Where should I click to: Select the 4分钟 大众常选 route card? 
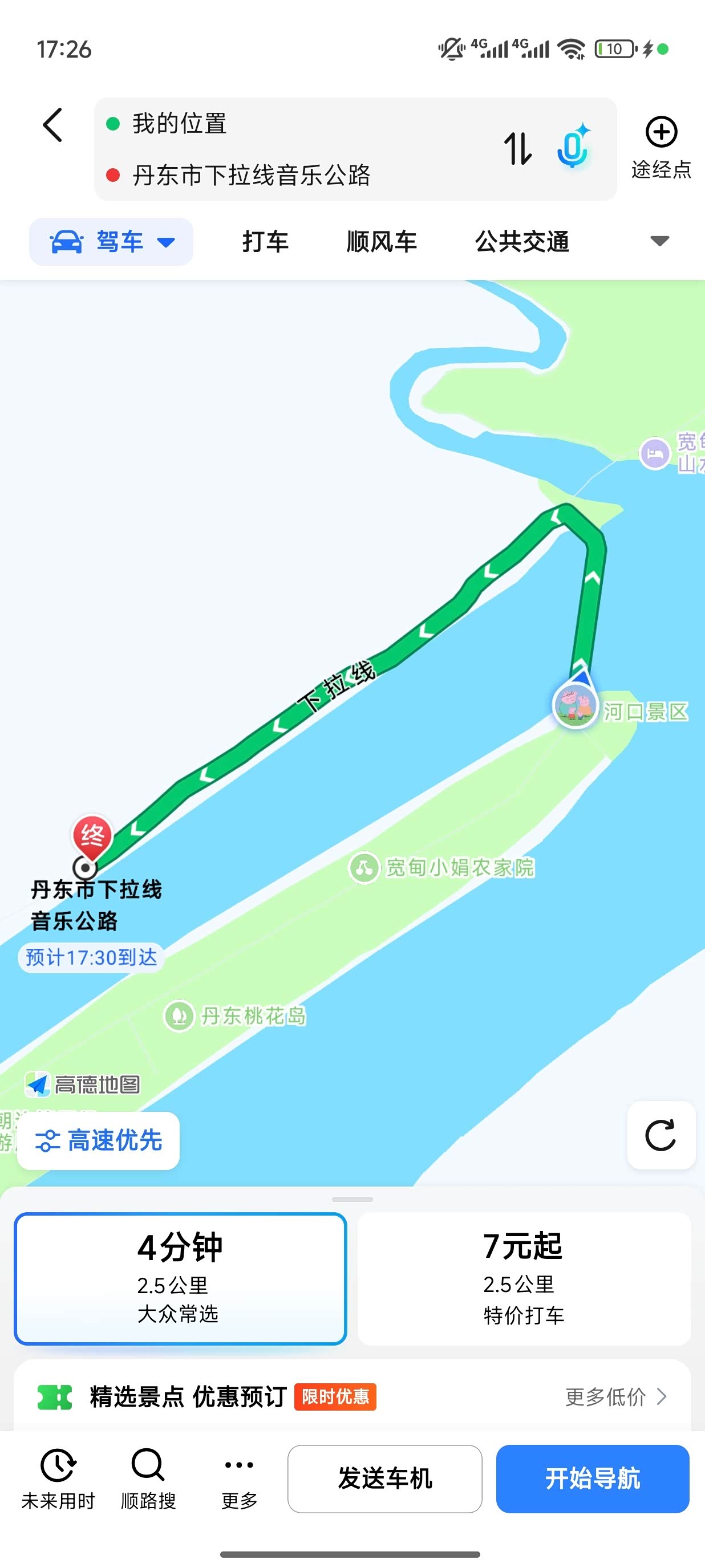coord(180,1278)
